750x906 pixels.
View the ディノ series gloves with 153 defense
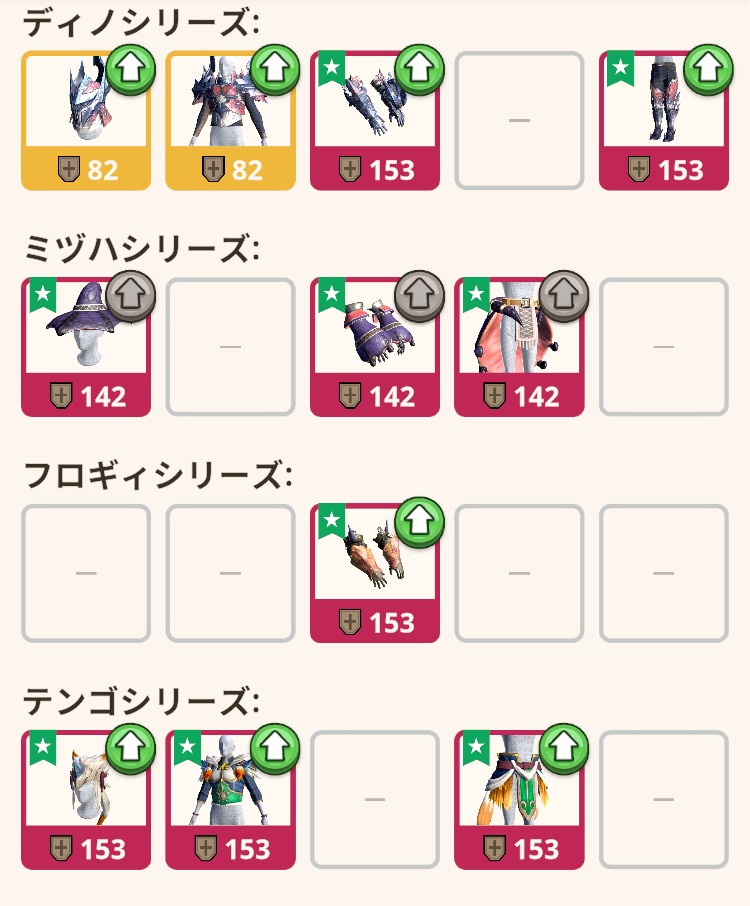(375, 122)
